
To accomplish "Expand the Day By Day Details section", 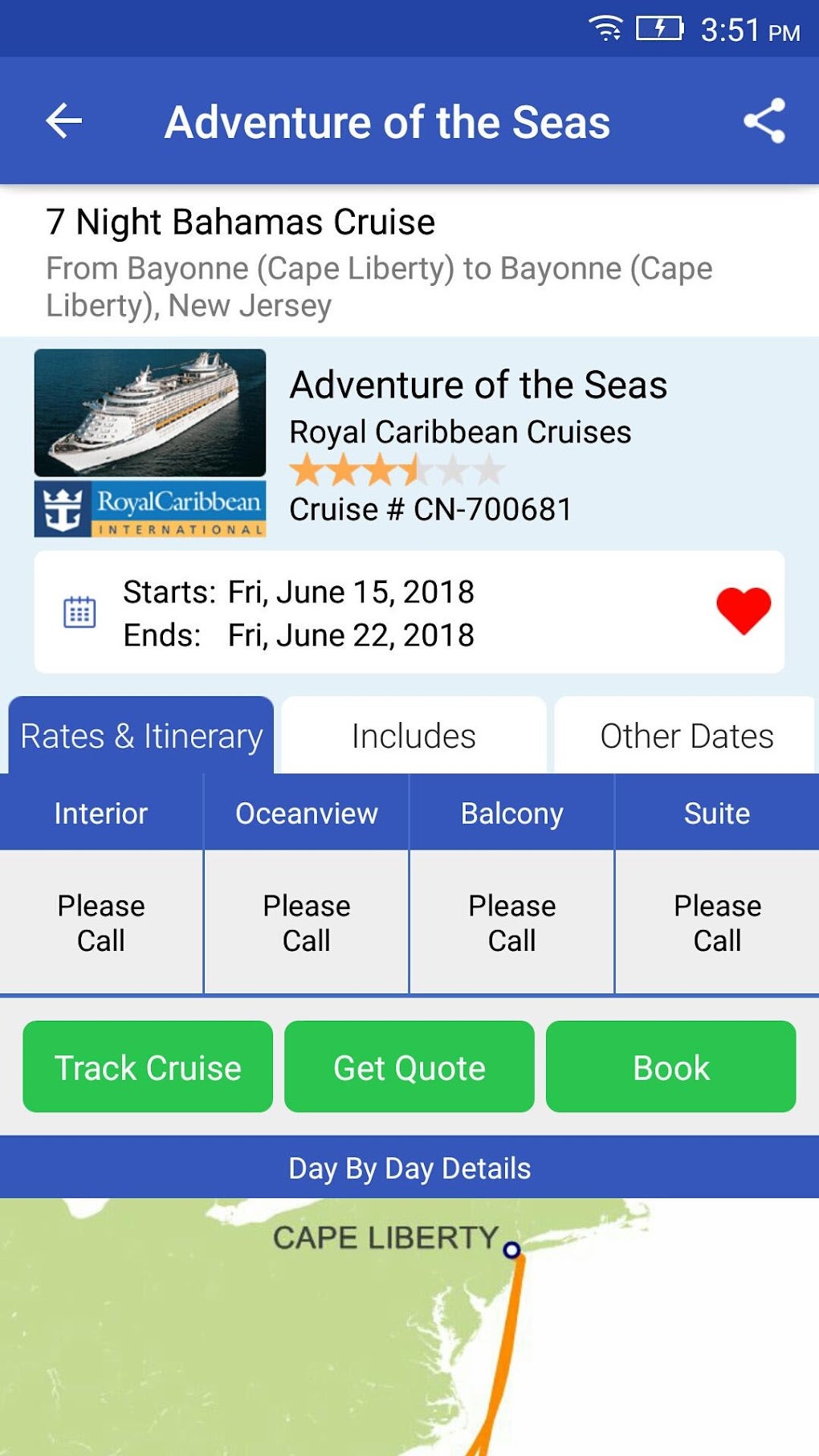I will pos(409,1169).
